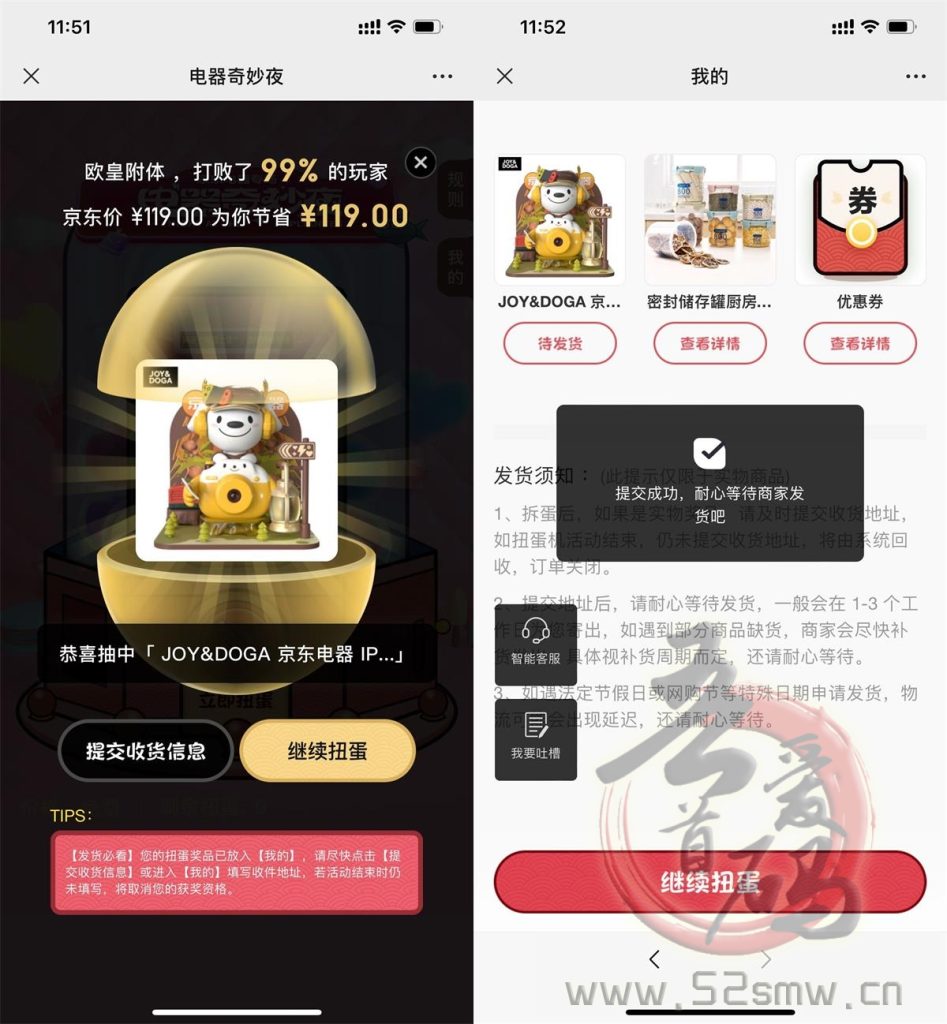Tap yellow 继续扭蛋 in prize popup

tap(327, 751)
